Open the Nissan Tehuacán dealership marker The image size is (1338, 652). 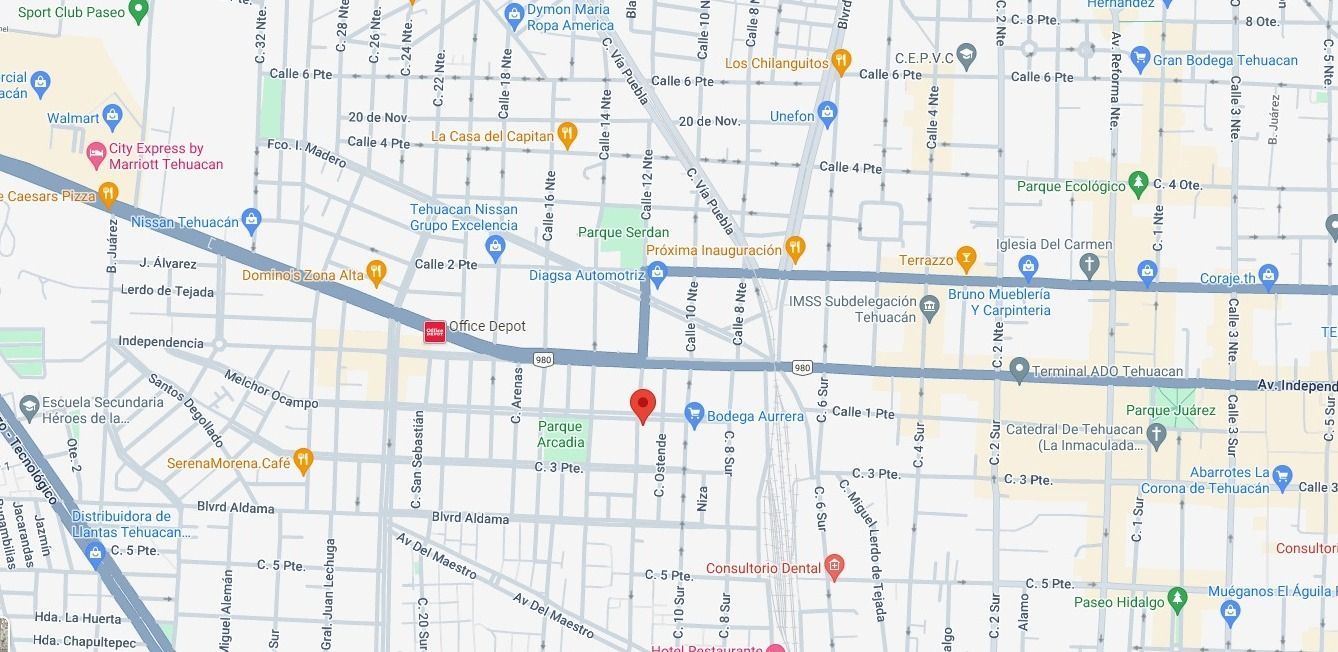pos(251,221)
